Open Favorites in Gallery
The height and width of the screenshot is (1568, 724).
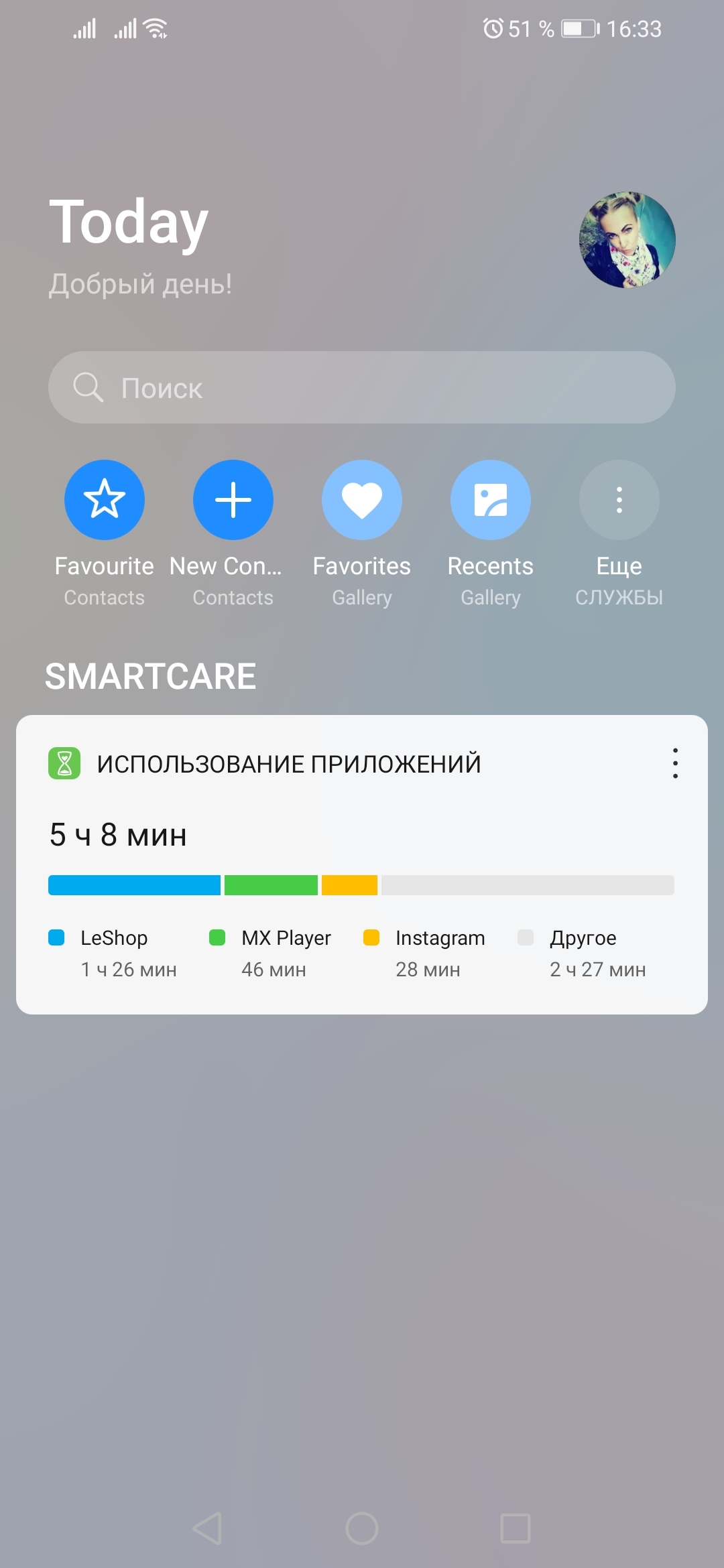pyautogui.click(x=362, y=501)
